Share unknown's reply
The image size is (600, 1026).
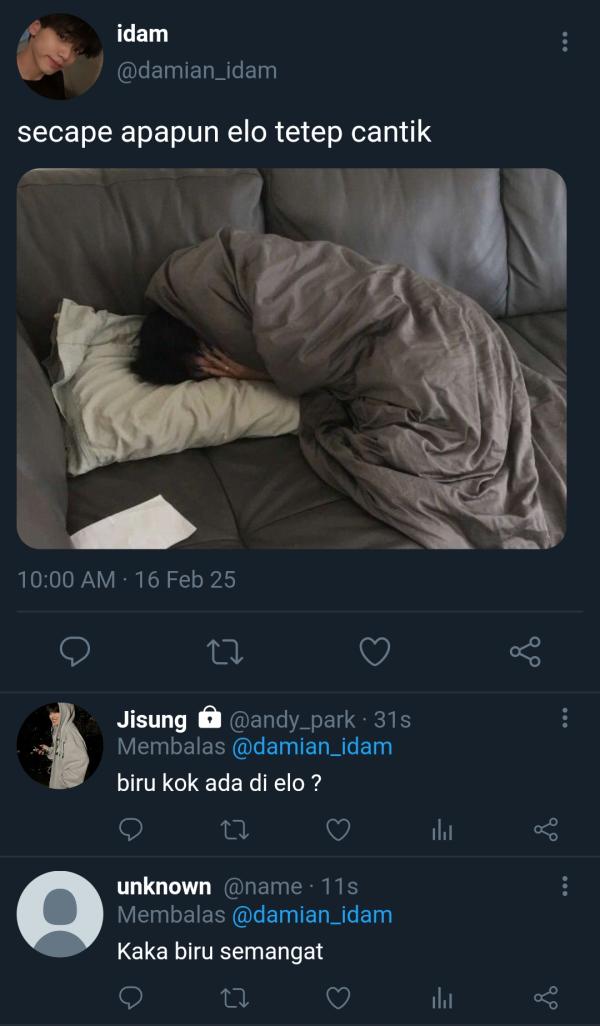[x=545, y=997]
